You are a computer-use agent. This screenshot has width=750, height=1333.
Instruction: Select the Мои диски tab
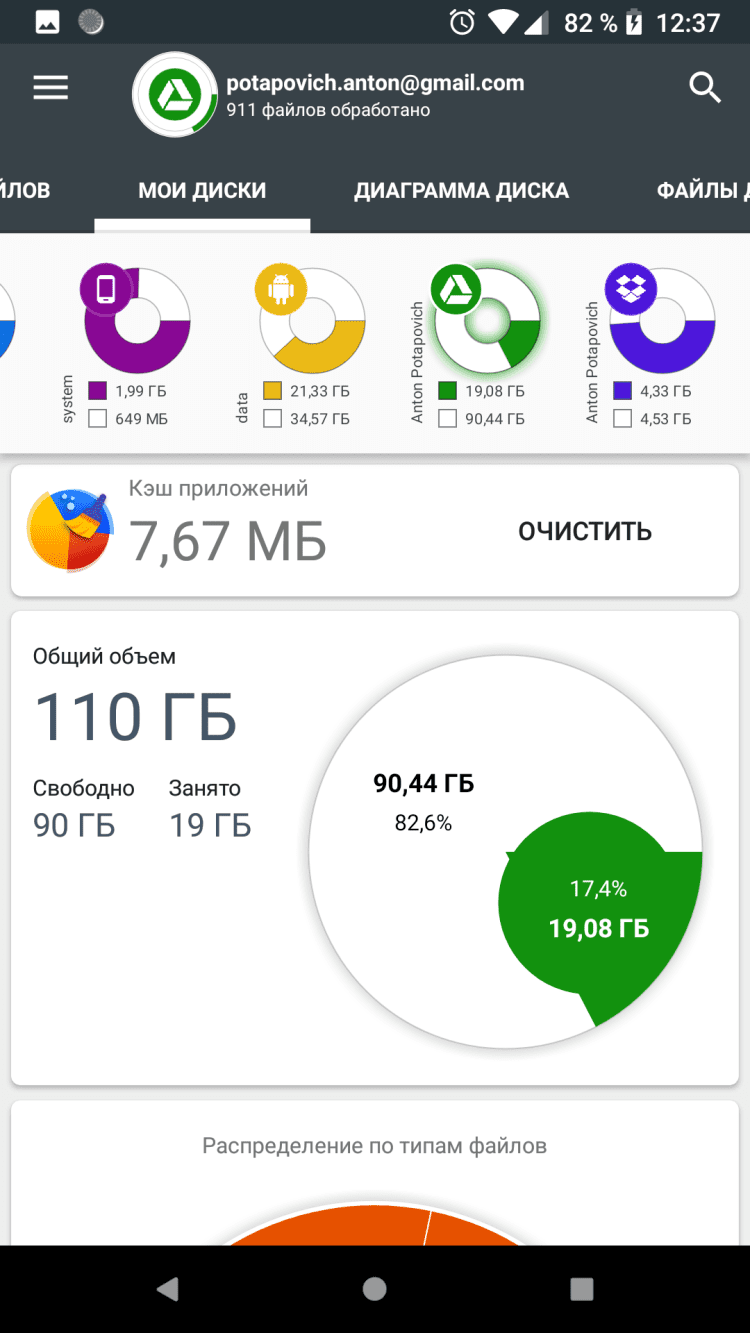202,191
